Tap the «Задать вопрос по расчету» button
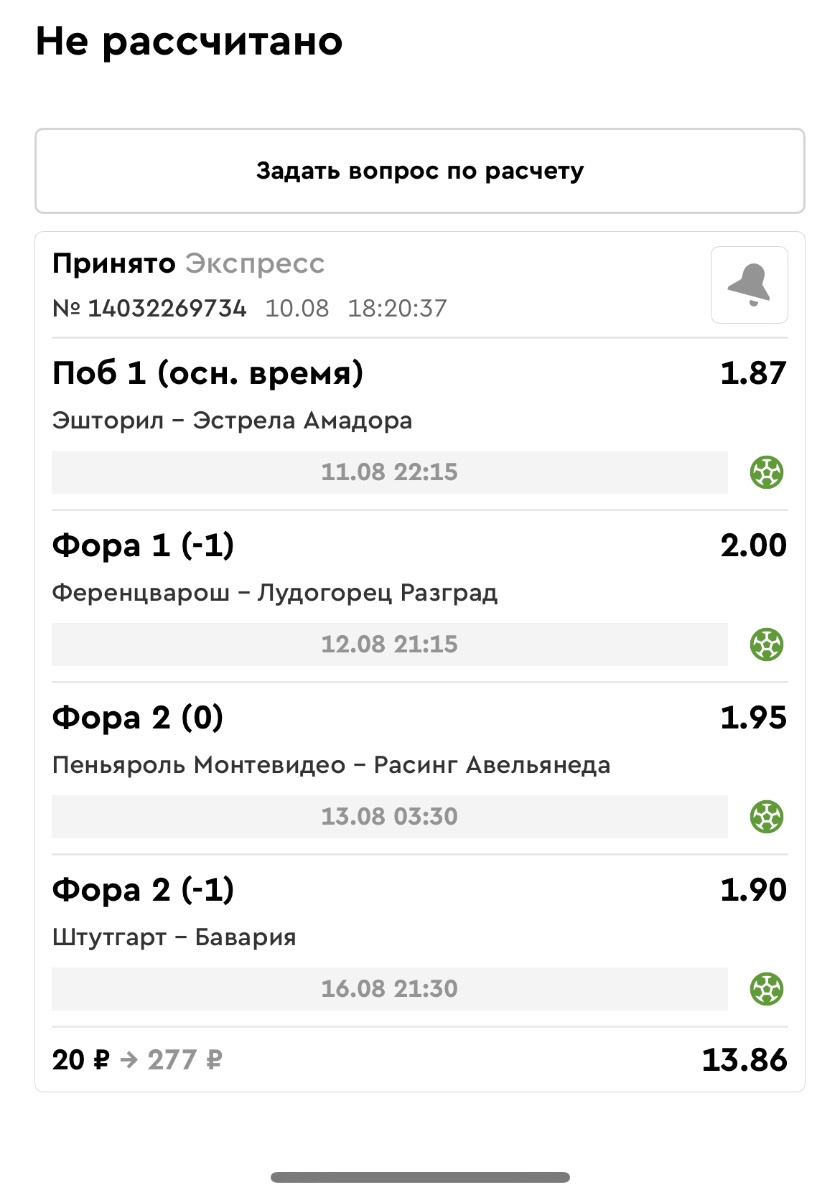The image size is (840, 1200). tap(420, 171)
